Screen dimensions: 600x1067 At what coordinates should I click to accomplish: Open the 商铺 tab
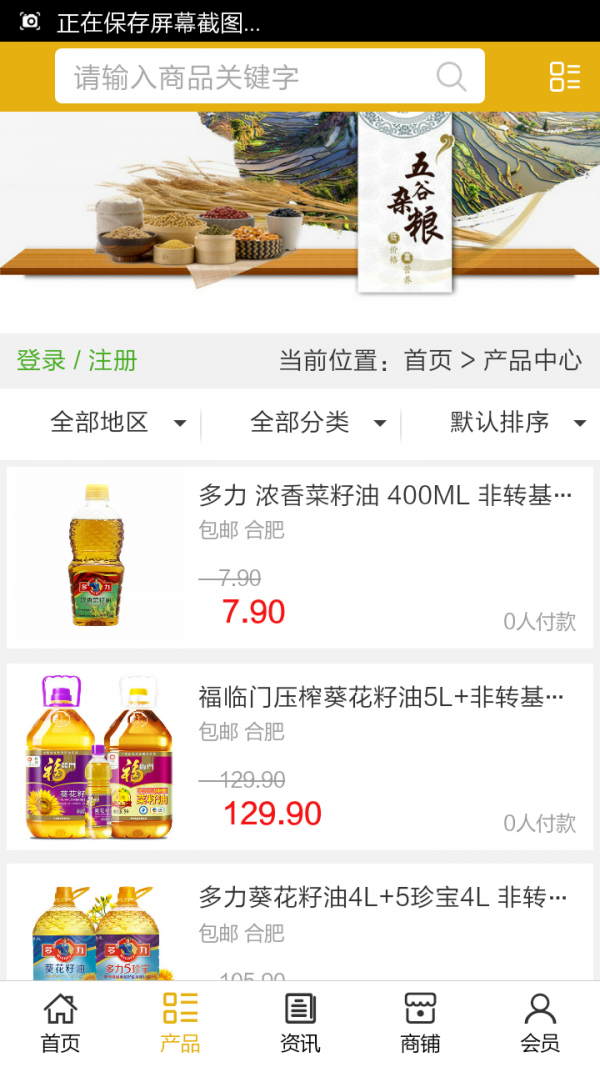coord(420,1023)
